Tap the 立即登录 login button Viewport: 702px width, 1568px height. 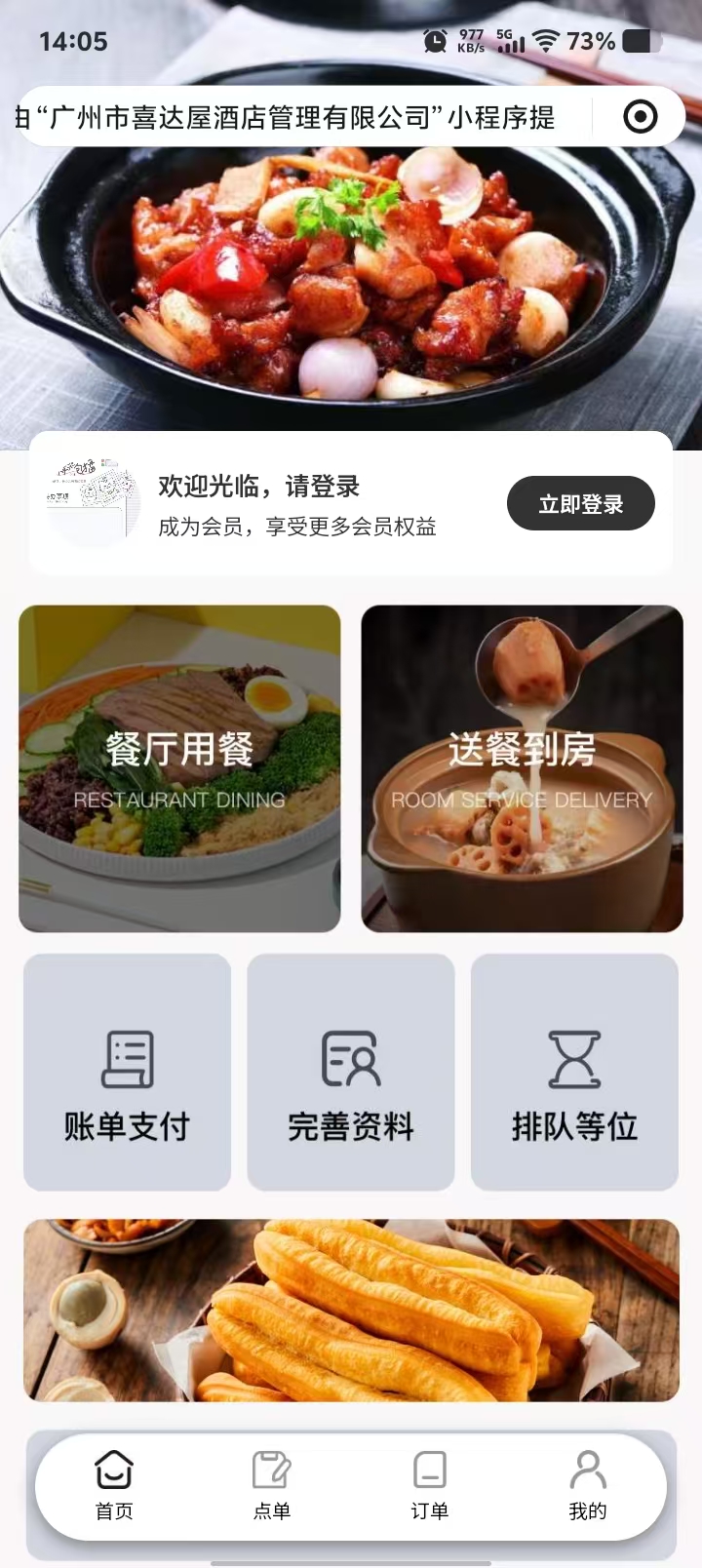(x=580, y=504)
